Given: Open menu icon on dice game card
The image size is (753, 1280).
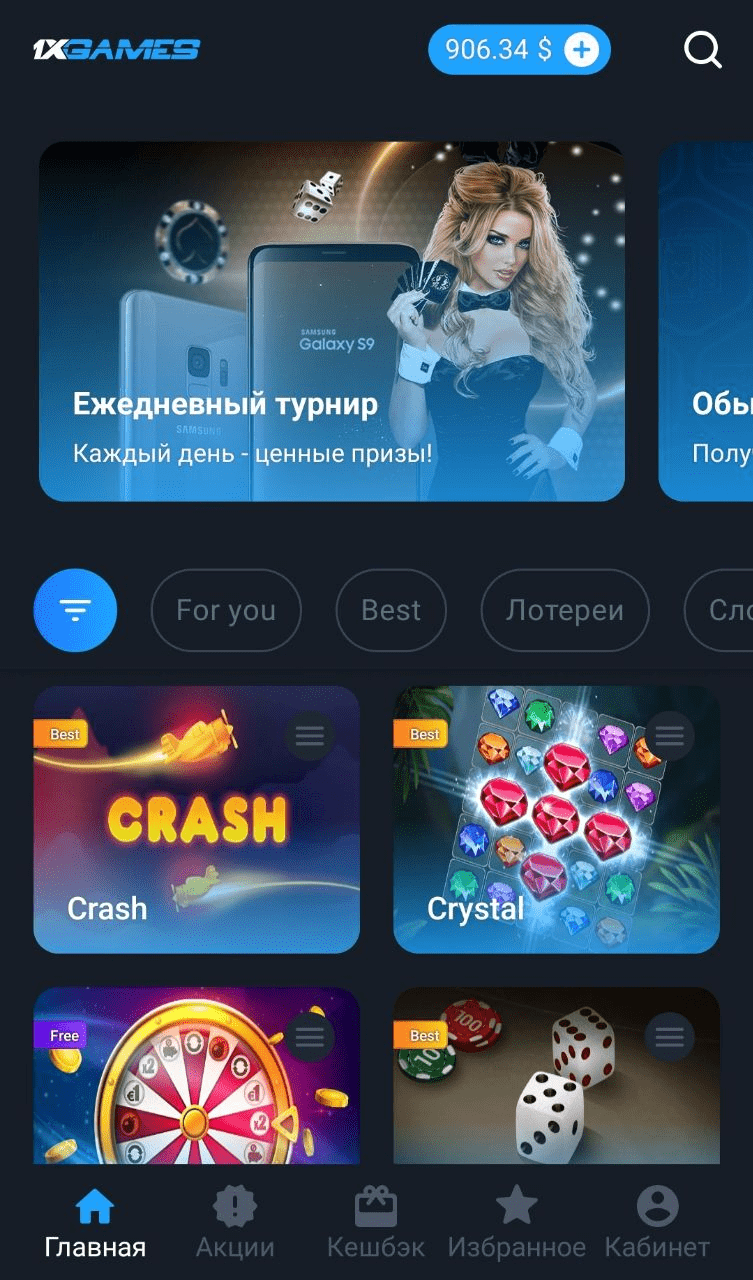Looking at the screenshot, I should point(669,1037).
